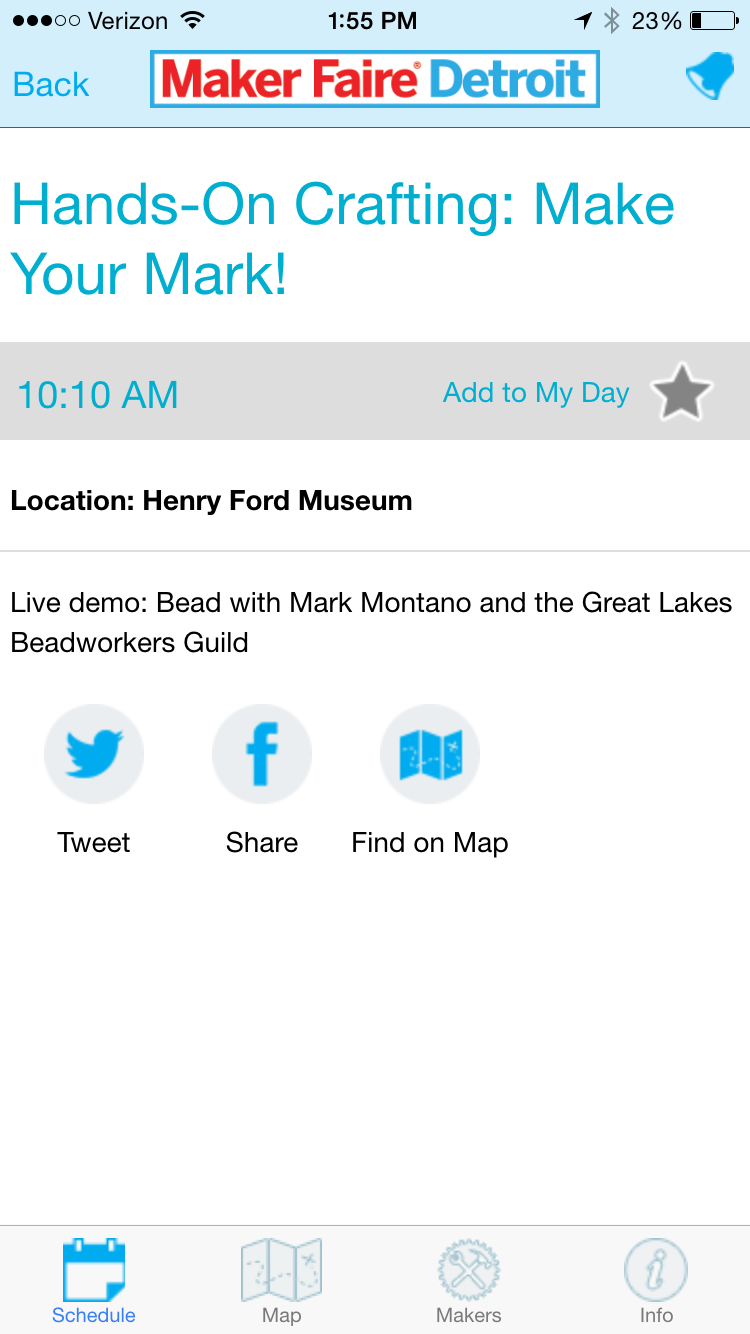750x1334 pixels.
Task: Share the event on Facebook
Action: [x=262, y=756]
